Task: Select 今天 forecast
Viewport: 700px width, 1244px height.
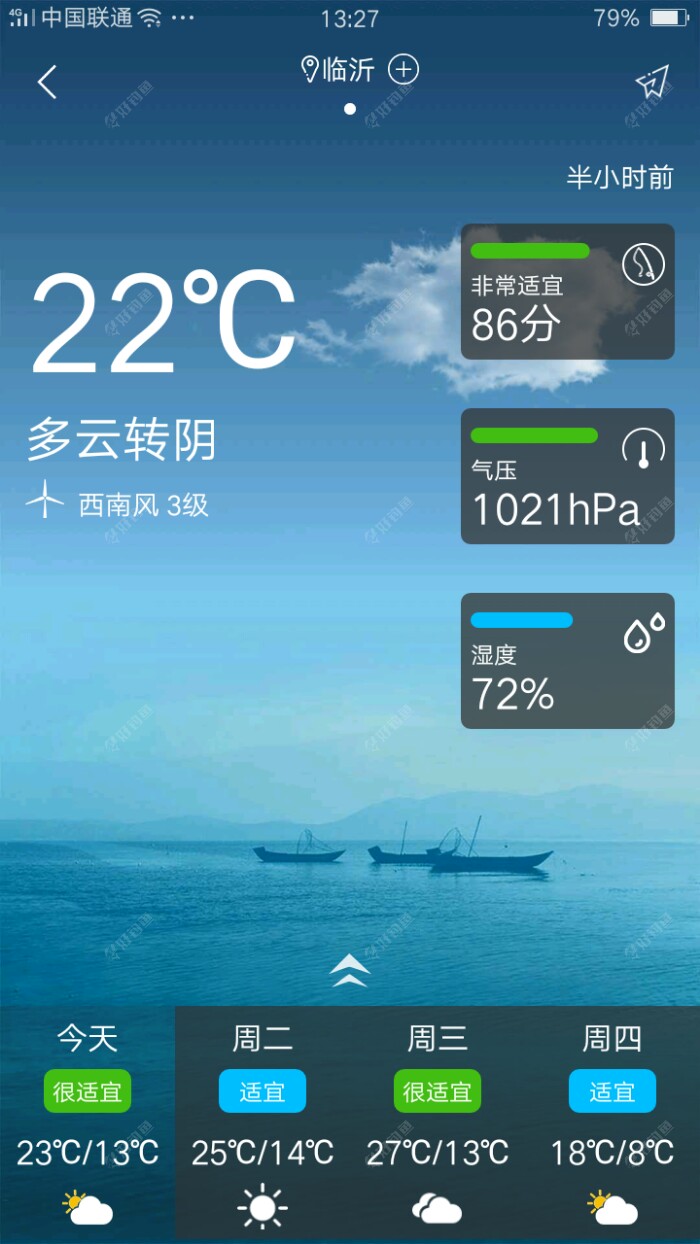Action: tap(87, 1124)
